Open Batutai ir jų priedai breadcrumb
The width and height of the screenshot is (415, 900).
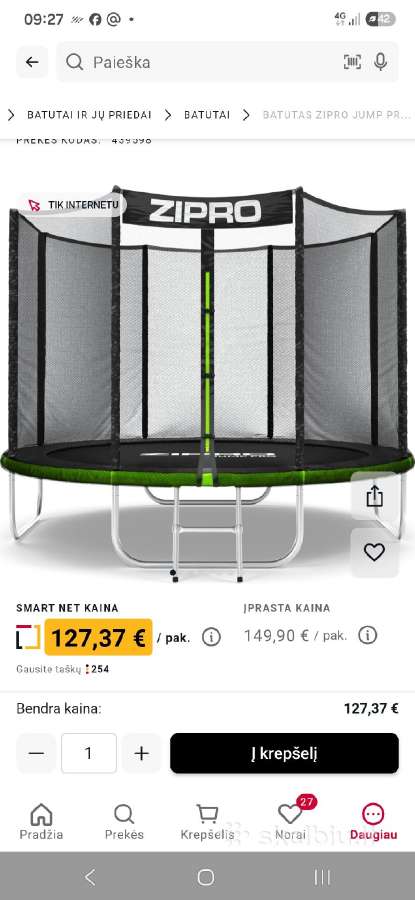pos(89,115)
